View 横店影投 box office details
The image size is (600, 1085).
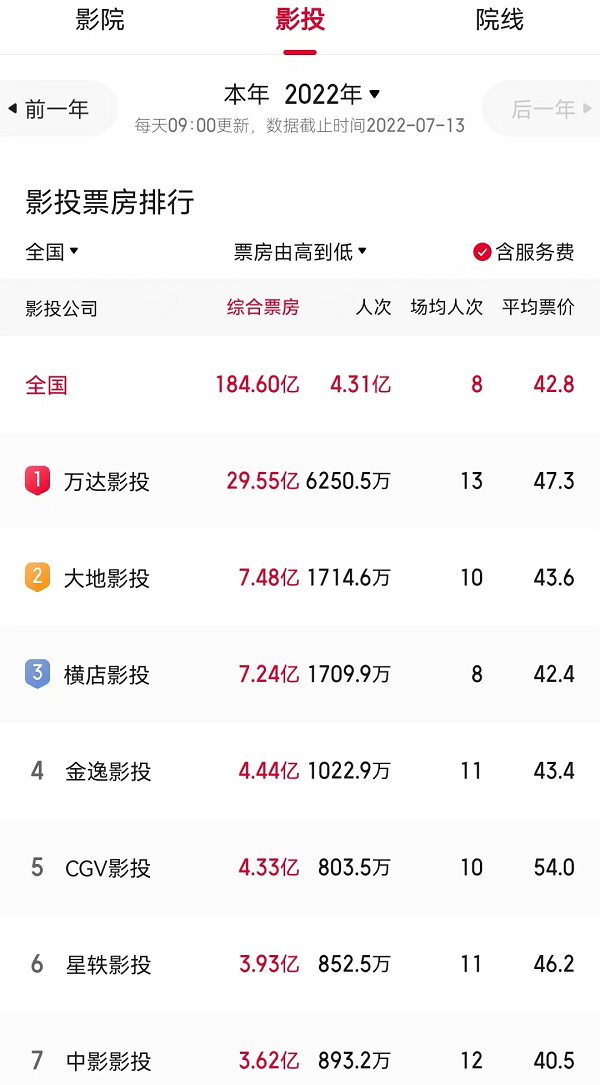(x=300, y=675)
